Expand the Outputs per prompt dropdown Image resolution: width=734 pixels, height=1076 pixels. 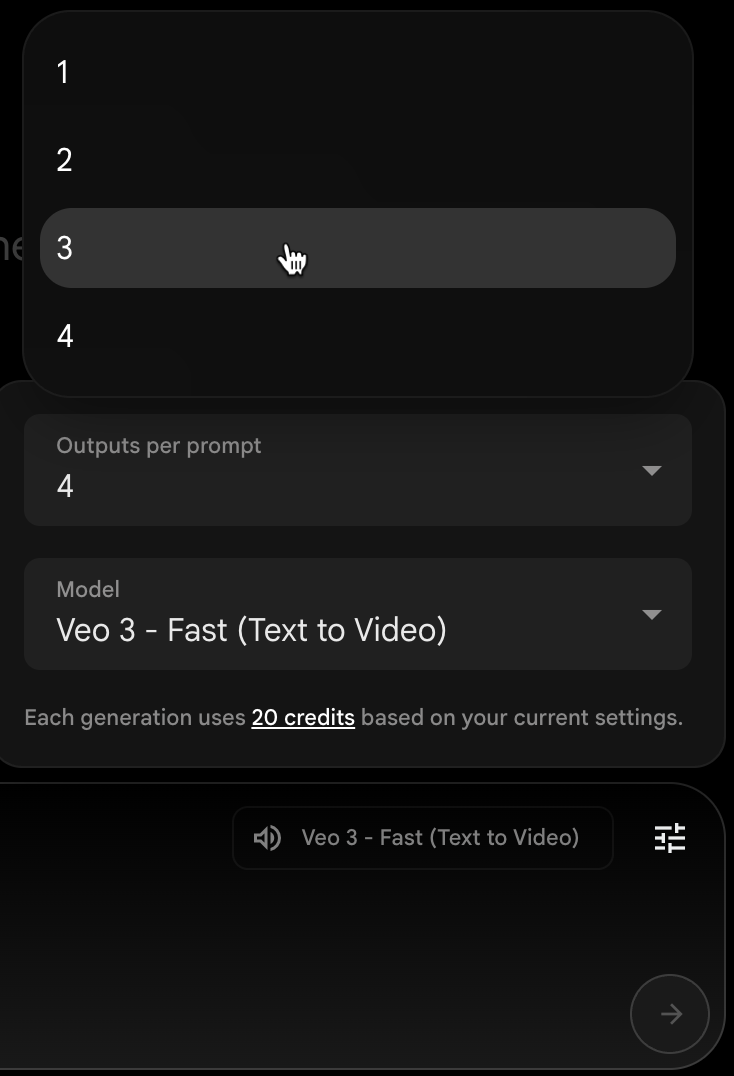coord(357,470)
